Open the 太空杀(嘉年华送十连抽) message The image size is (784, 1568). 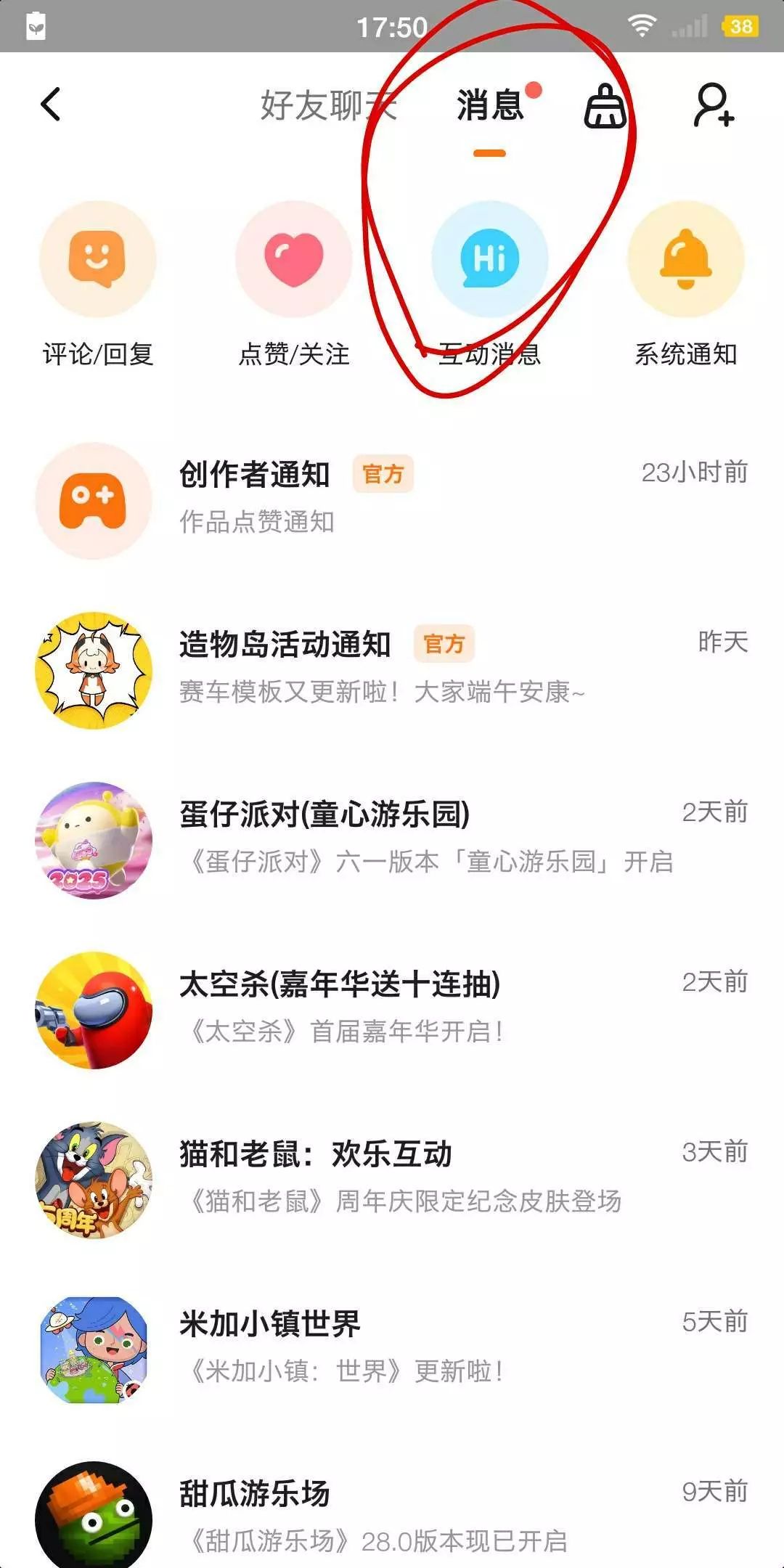[x=392, y=1008]
